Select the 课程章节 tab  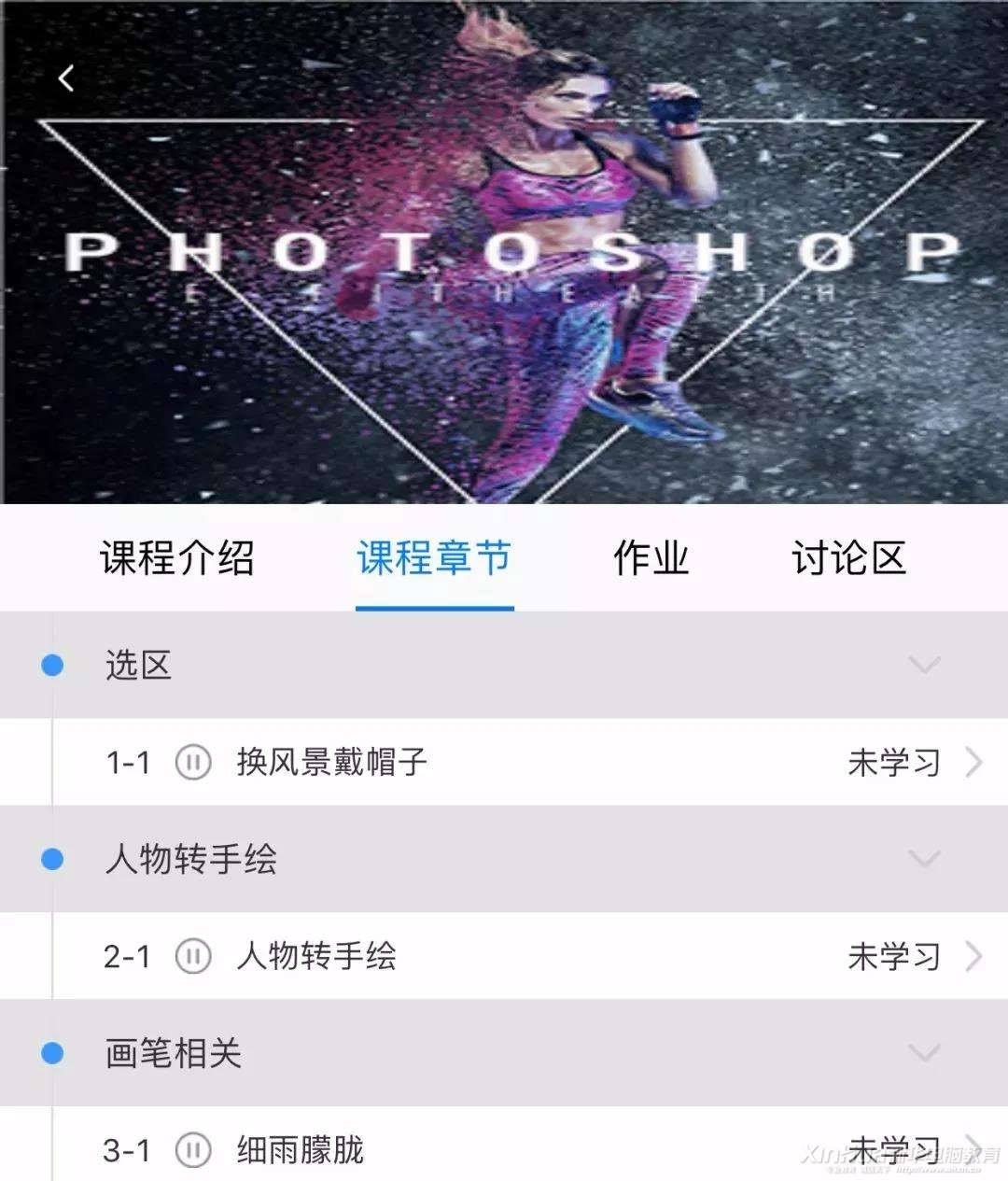coord(434,558)
